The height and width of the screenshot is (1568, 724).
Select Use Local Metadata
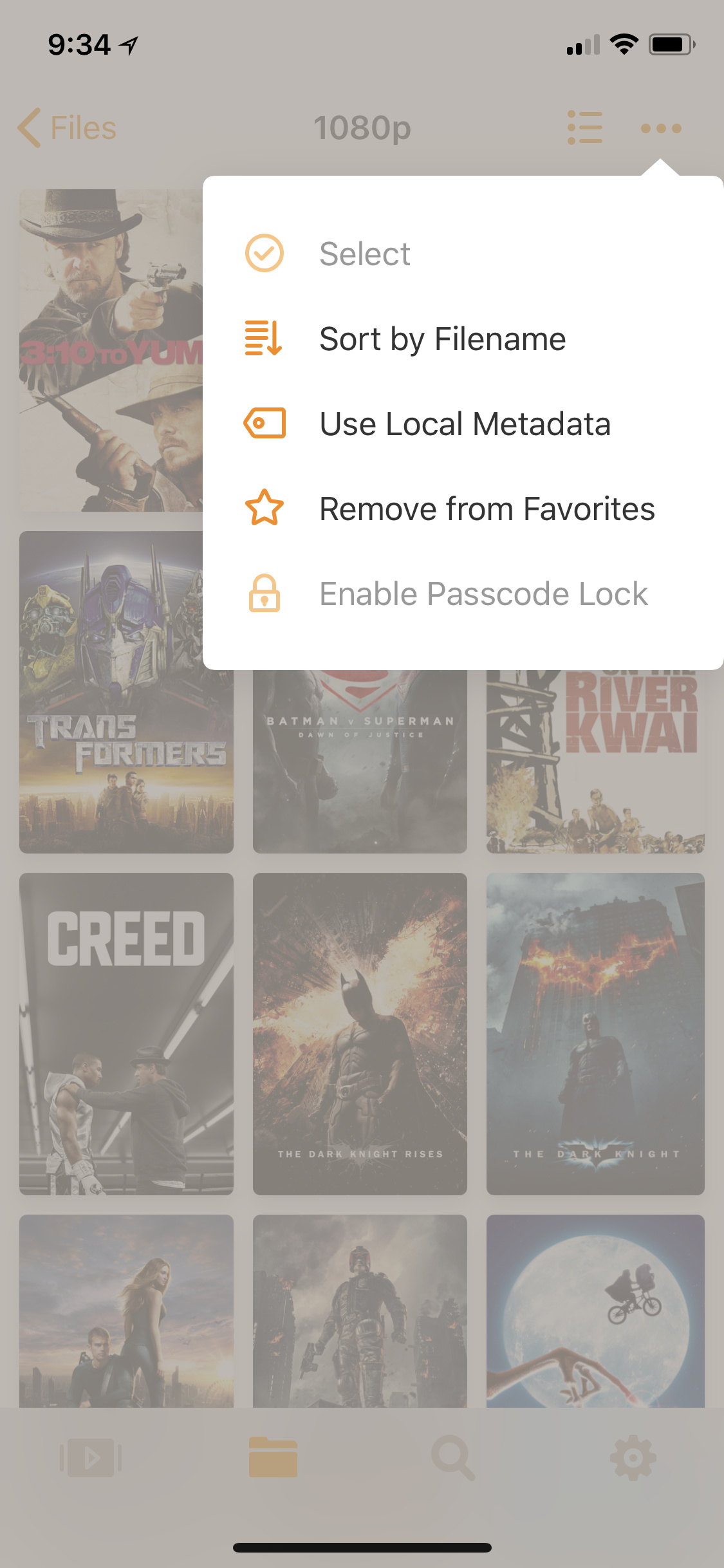coord(464,424)
